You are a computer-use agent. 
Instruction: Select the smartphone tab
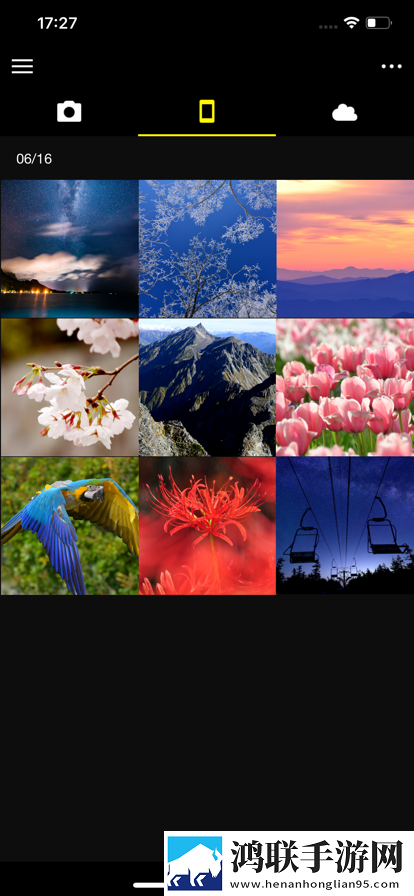pos(207,111)
